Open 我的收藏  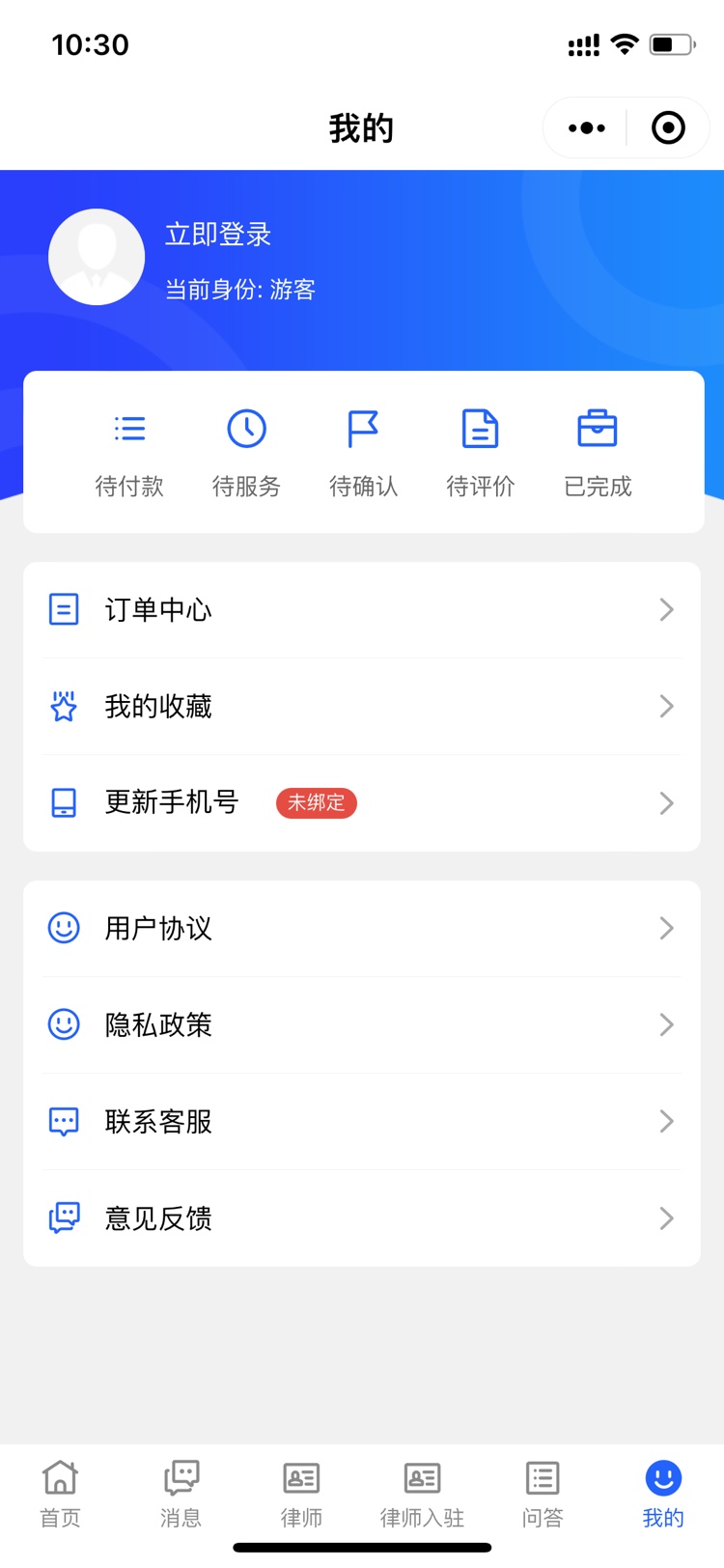pyautogui.click(x=362, y=707)
